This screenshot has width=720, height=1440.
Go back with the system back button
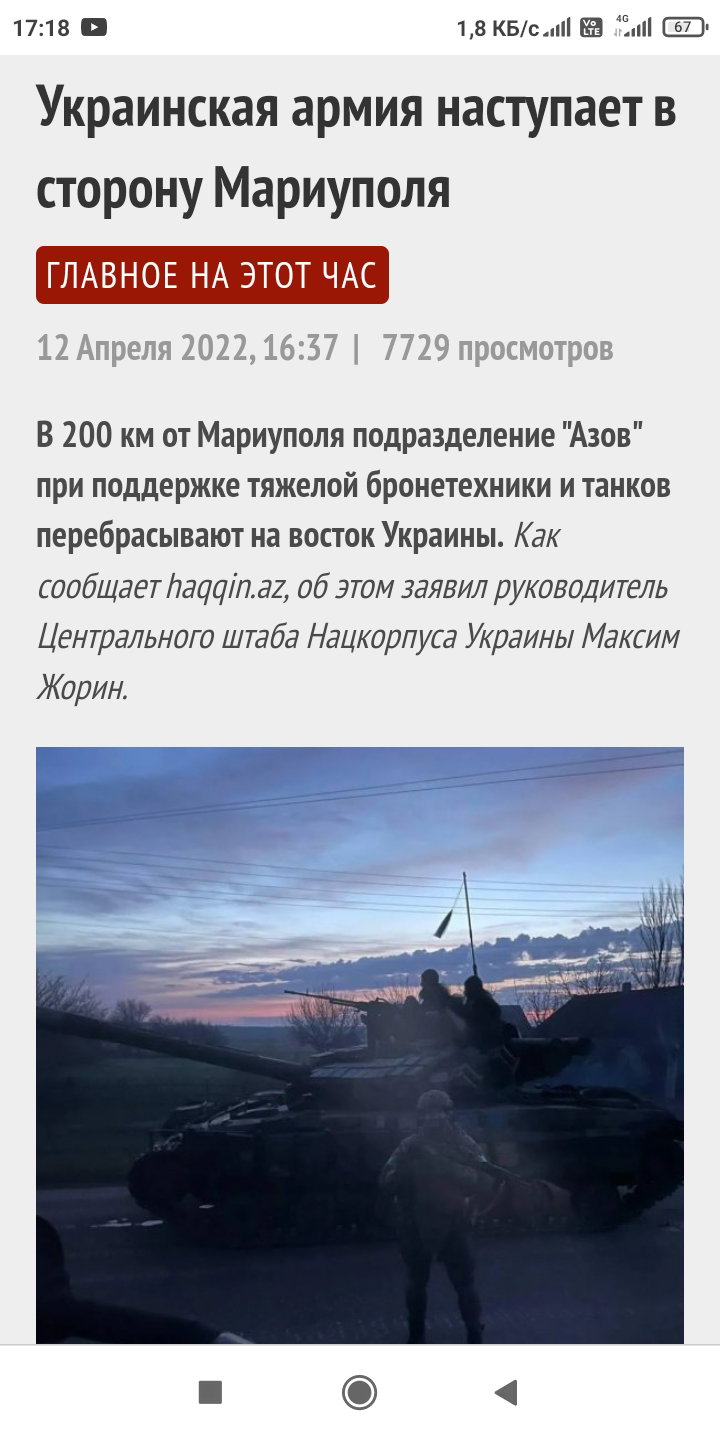pyautogui.click(x=507, y=1392)
